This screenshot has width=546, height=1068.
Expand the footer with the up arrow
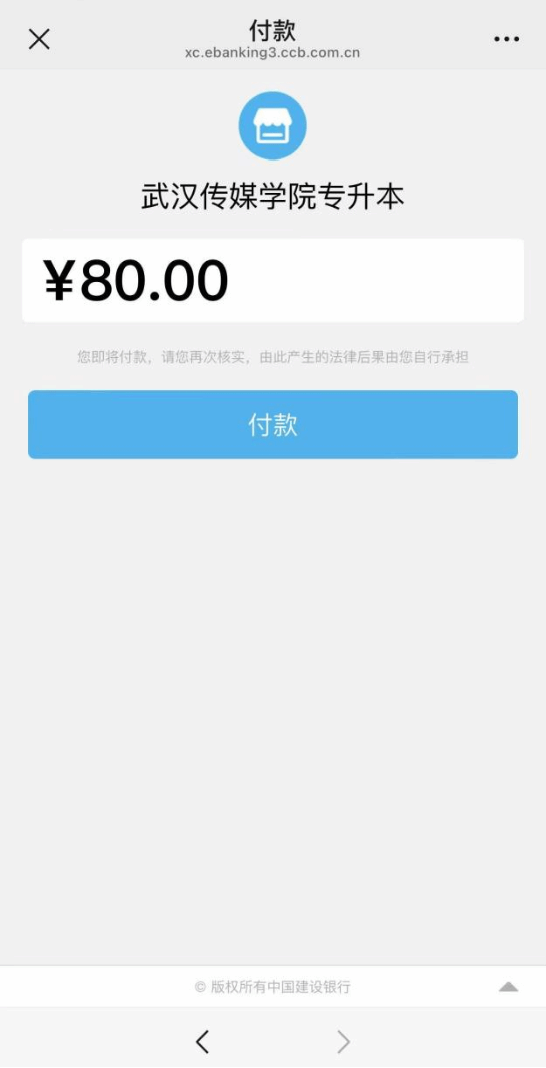click(x=509, y=987)
